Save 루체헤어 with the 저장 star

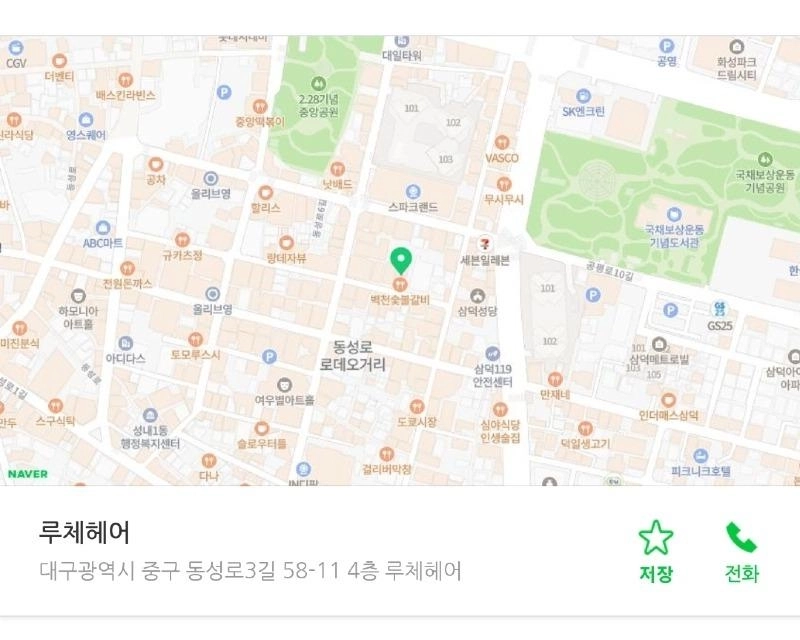(x=656, y=548)
